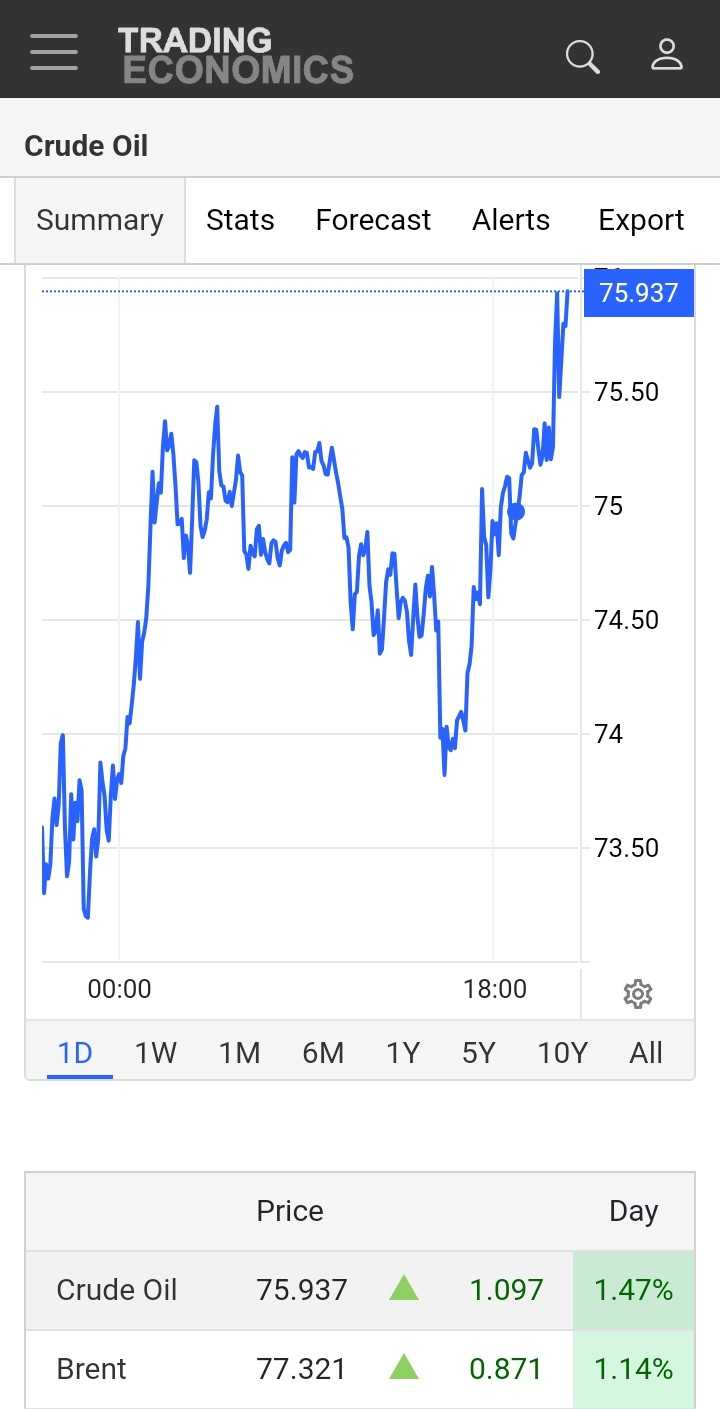This screenshot has height=1409, width=720.
Task: Select the Export tab
Action: [x=641, y=220]
